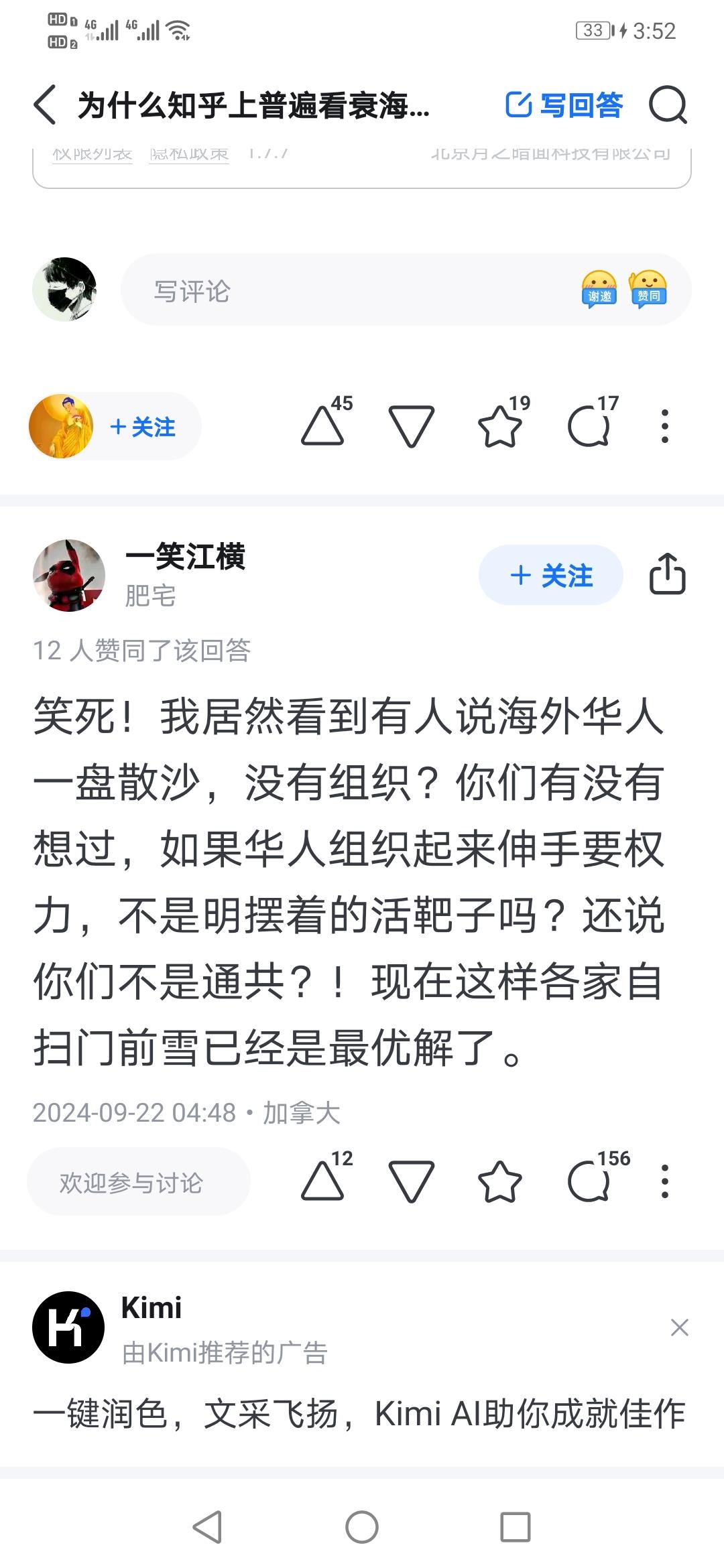Bookmark the answer with 19 favorites

[x=499, y=426]
